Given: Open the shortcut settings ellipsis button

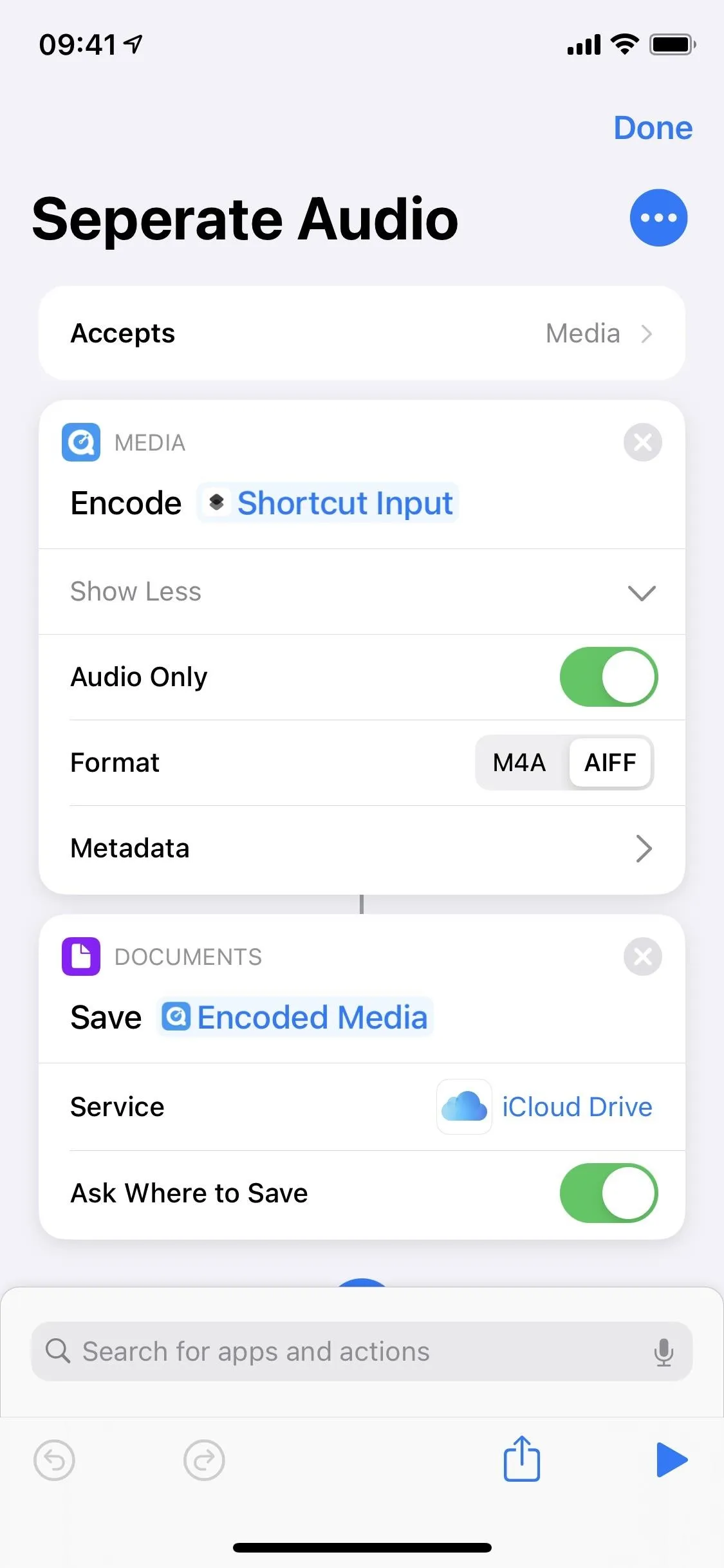Looking at the screenshot, I should (x=658, y=218).
